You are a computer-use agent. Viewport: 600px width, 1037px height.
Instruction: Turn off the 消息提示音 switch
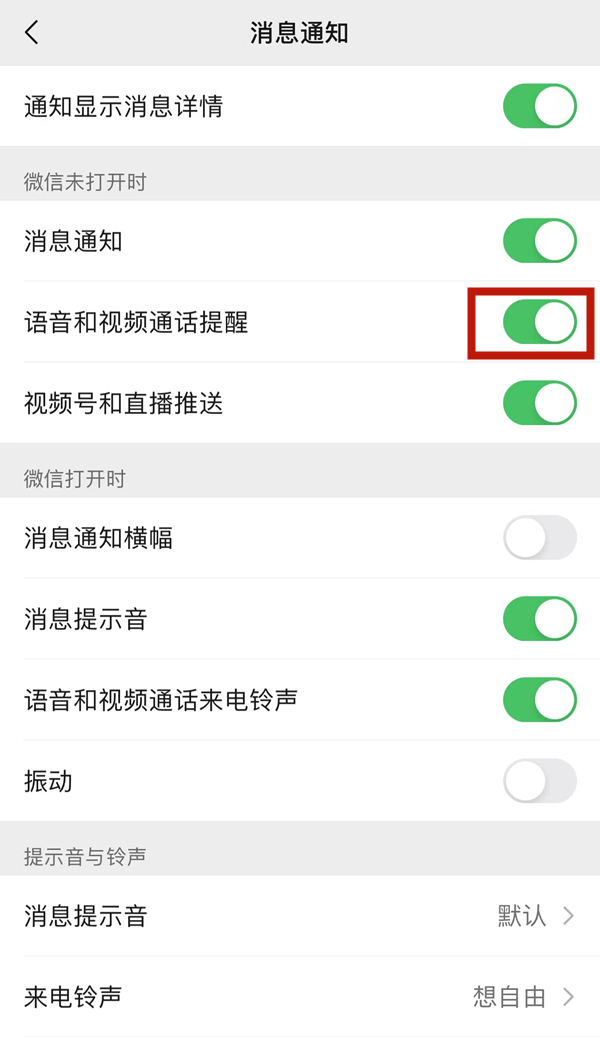point(539,619)
